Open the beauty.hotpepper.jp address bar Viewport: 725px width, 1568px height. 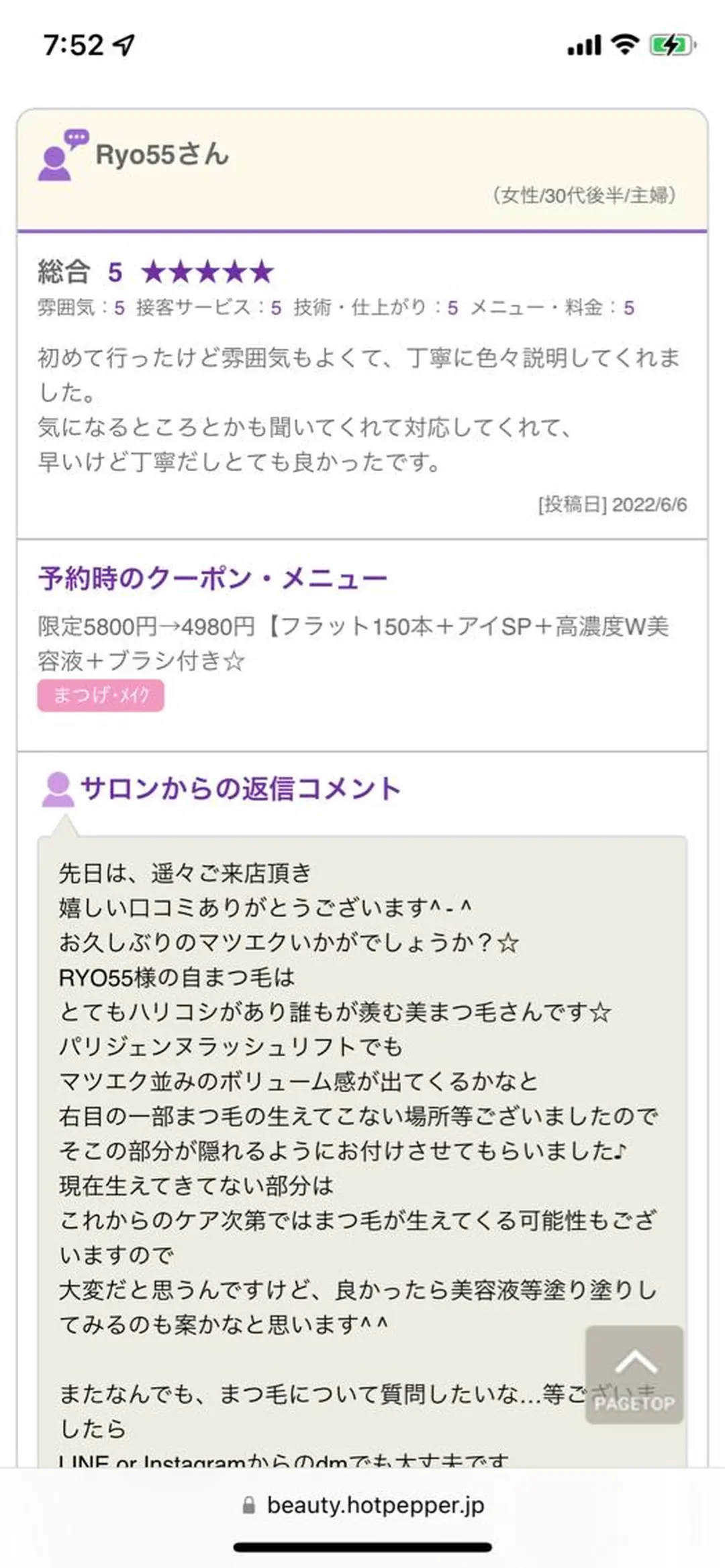[x=363, y=1505]
